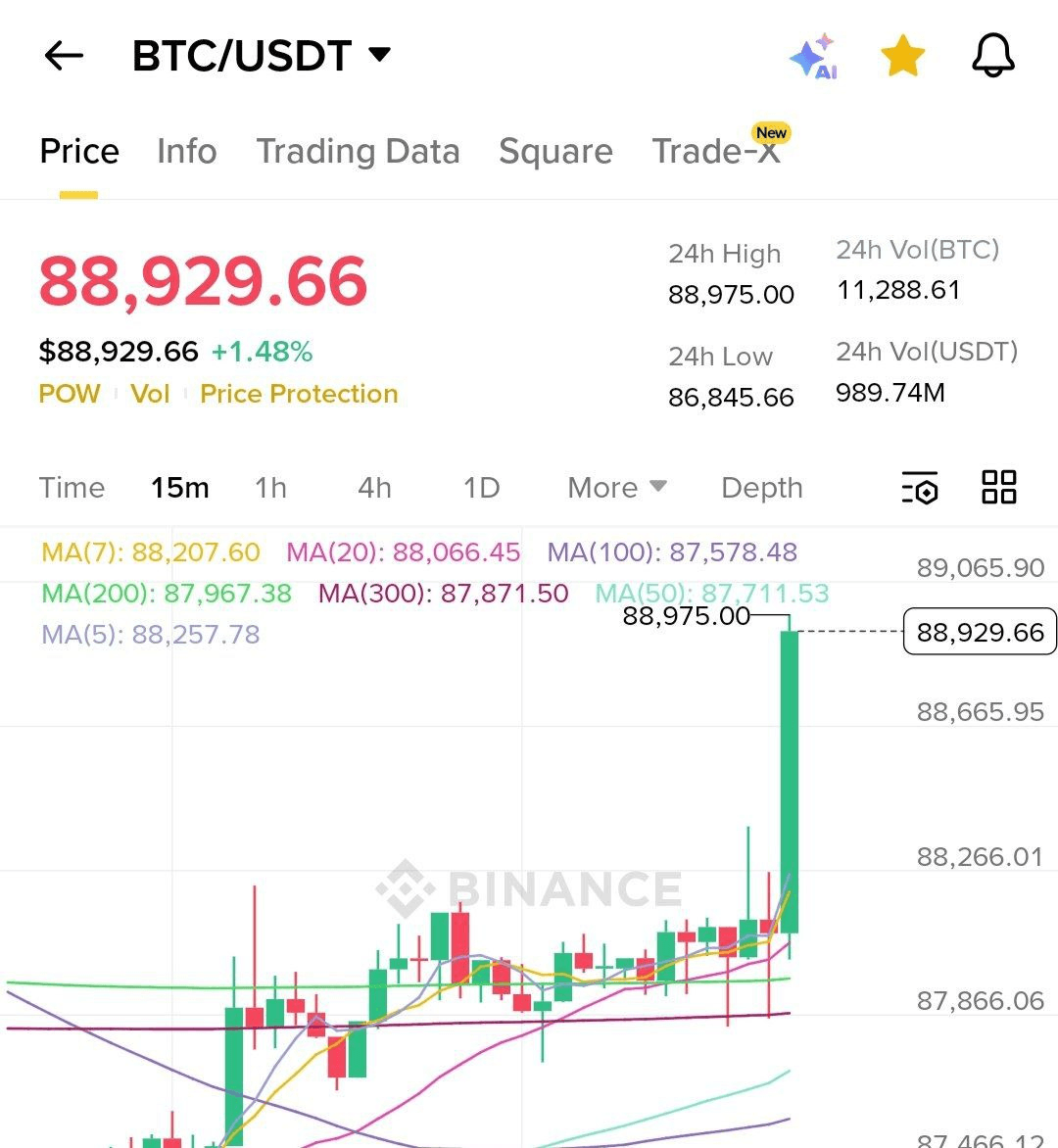Image resolution: width=1058 pixels, height=1148 pixels.
Task: Select the Time chart view
Action: [x=72, y=488]
